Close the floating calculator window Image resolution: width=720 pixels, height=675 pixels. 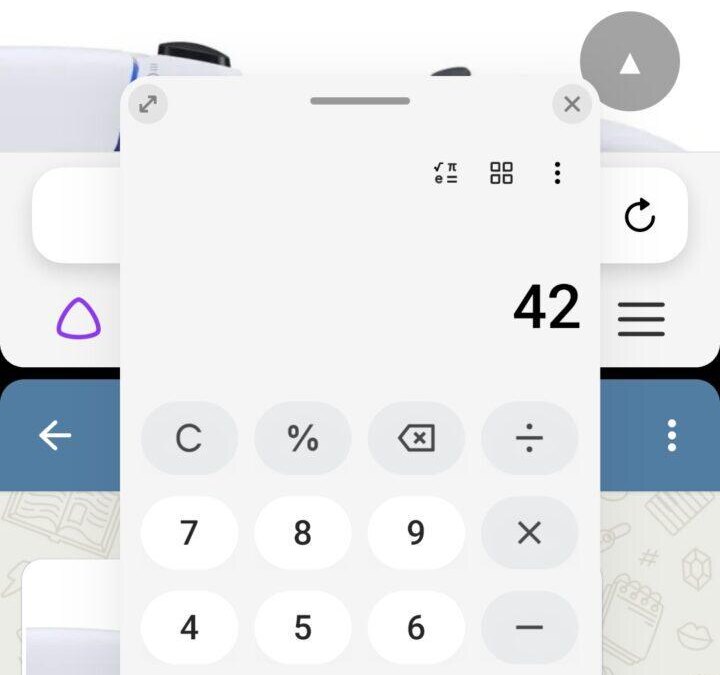pyautogui.click(x=572, y=104)
